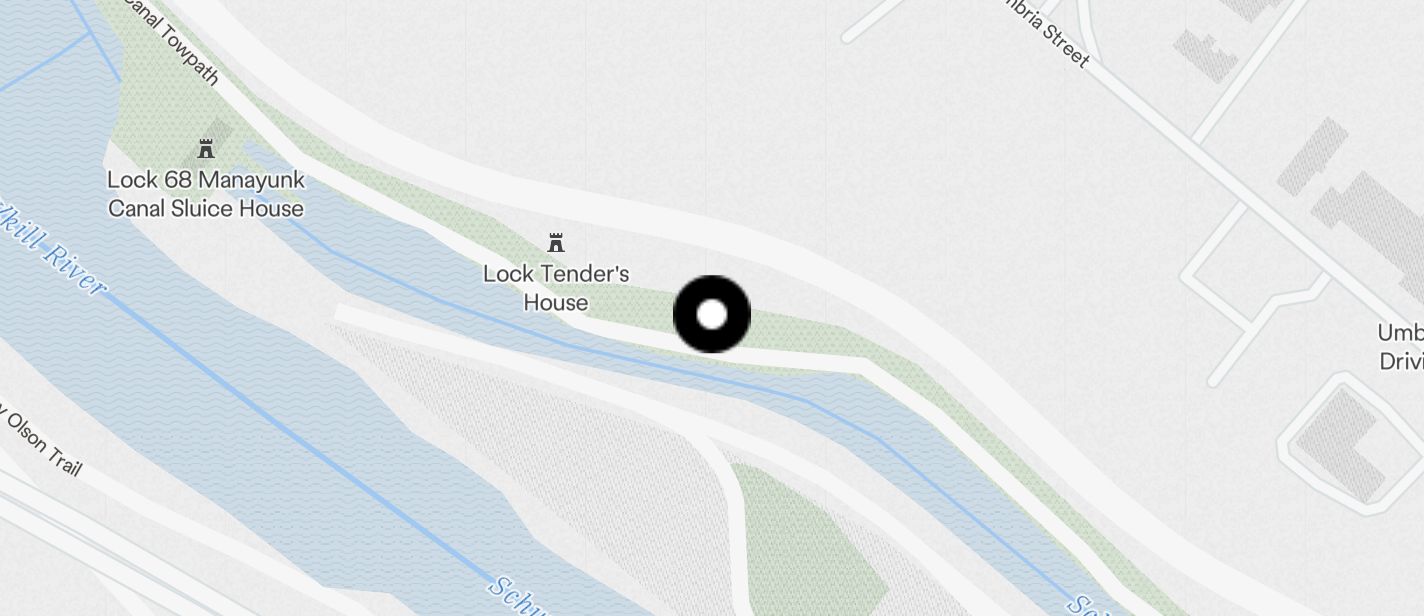Open Lock Tender's House map marker
Viewport: 1424px width, 616px height.
[x=556, y=243]
